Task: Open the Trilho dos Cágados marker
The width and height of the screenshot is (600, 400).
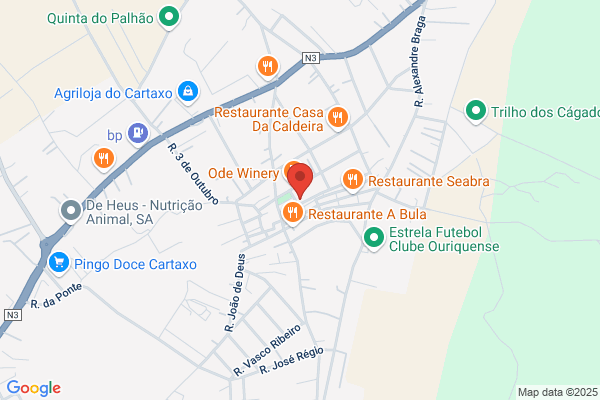Action: [476, 111]
